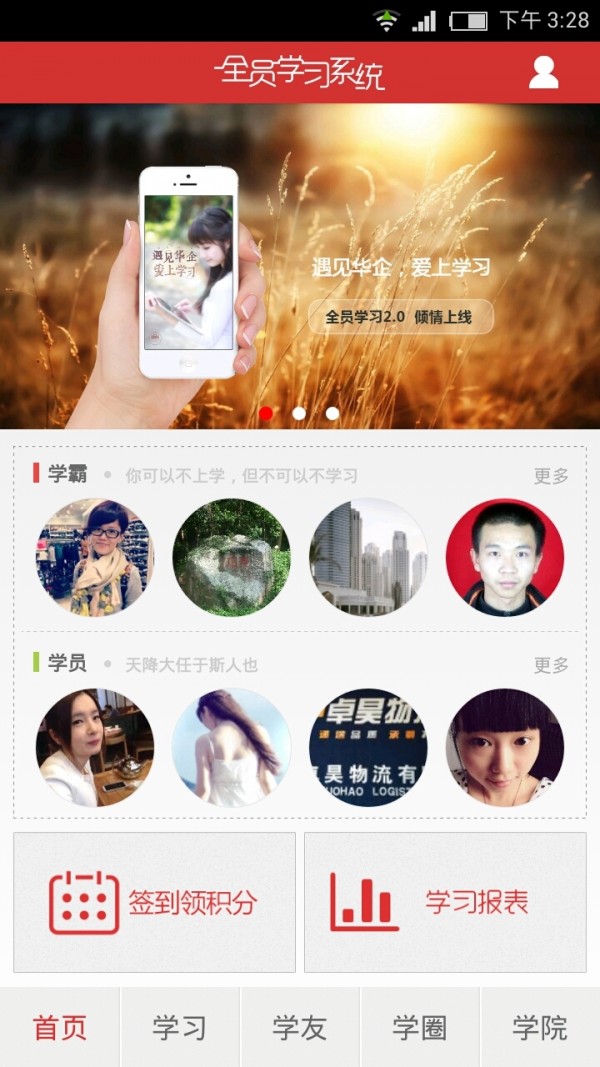Viewport: 600px width, 1067px height.
Task: Tap 更多 in the 学员 section
Action: pos(550,665)
